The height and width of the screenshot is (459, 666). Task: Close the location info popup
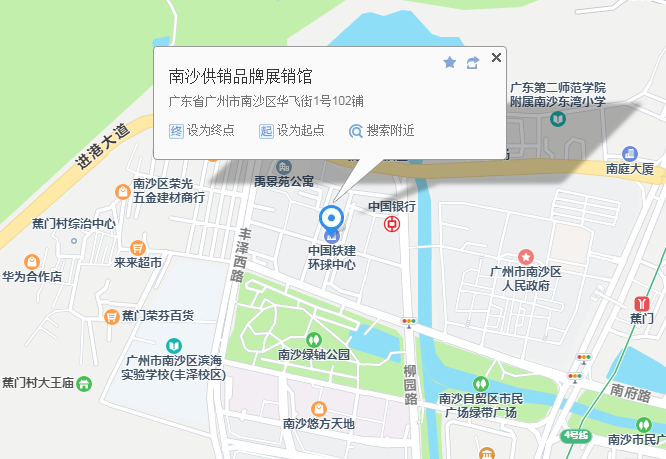(x=496, y=58)
